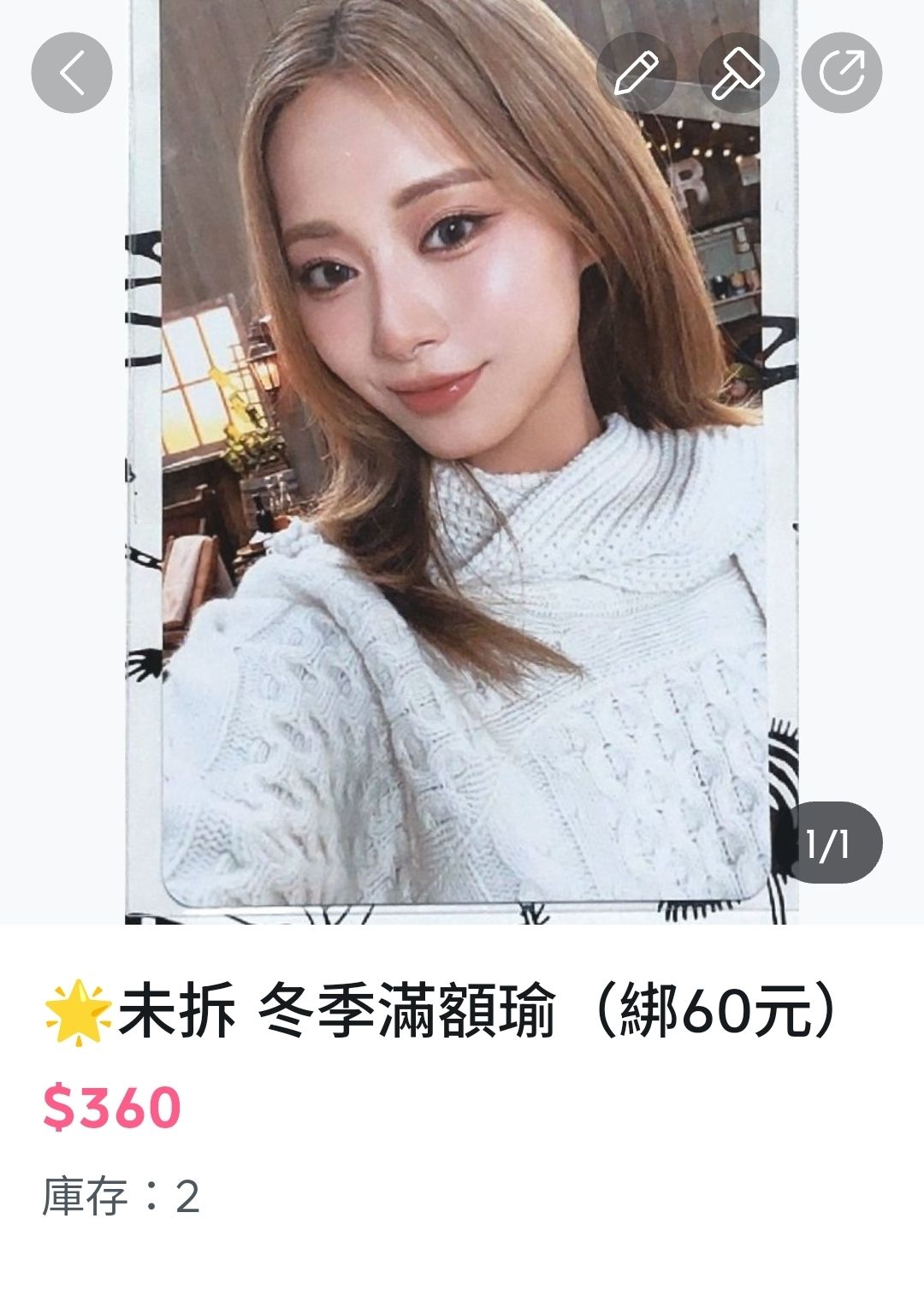Tap the circular background of the share icon
Viewport: 924px width, 1313px height.
click(x=842, y=73)
